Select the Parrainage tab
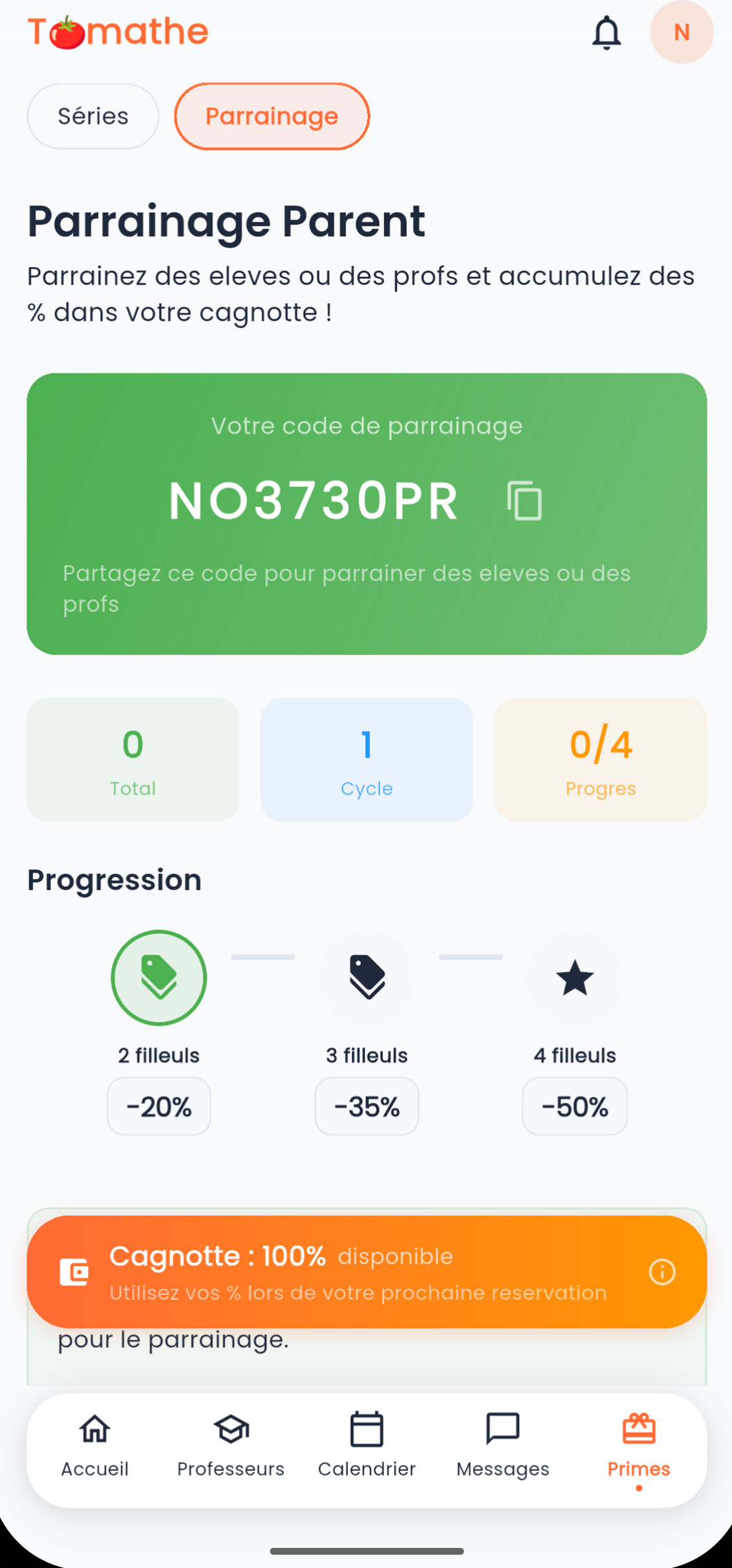732x1568 pixels. 272,116
